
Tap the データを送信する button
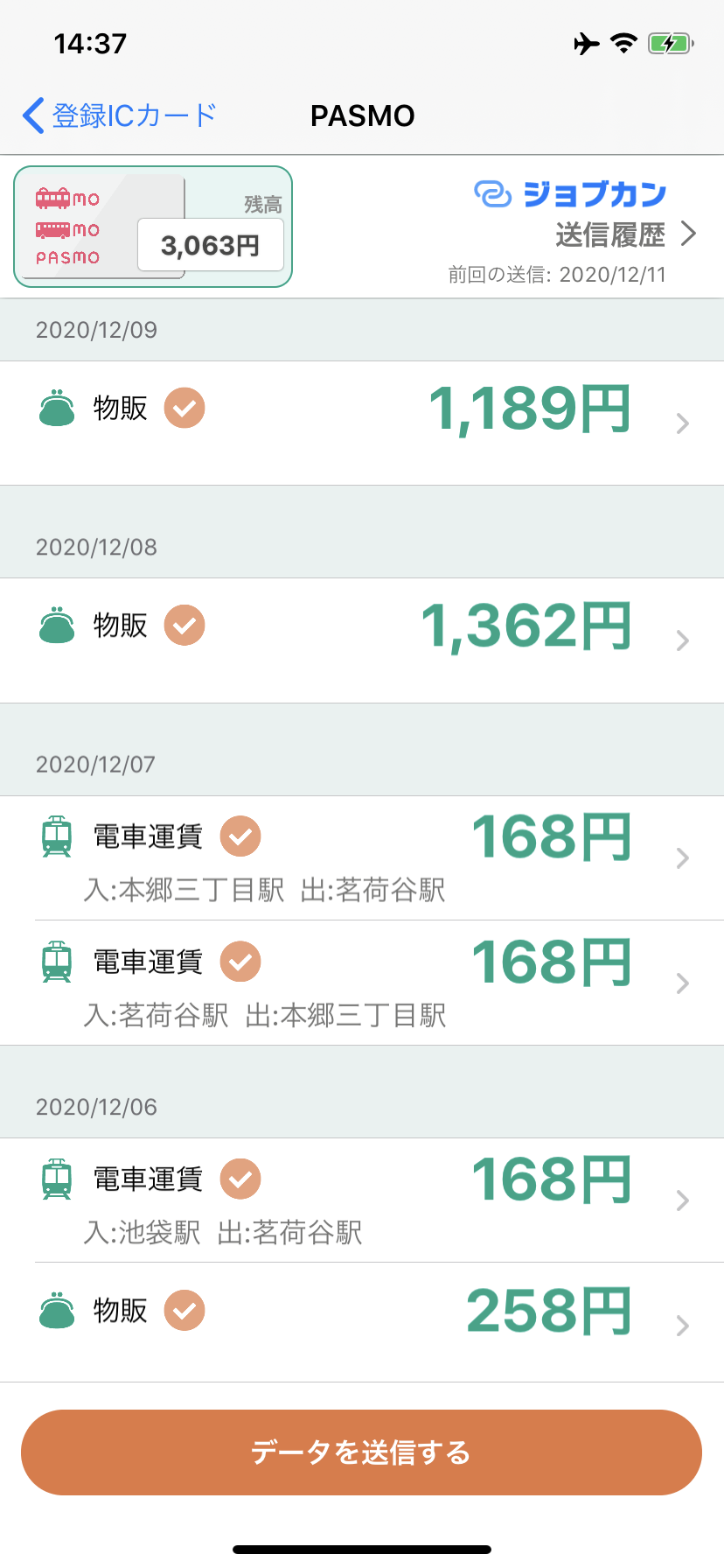pyautogui.click(x=361, y=1452)
